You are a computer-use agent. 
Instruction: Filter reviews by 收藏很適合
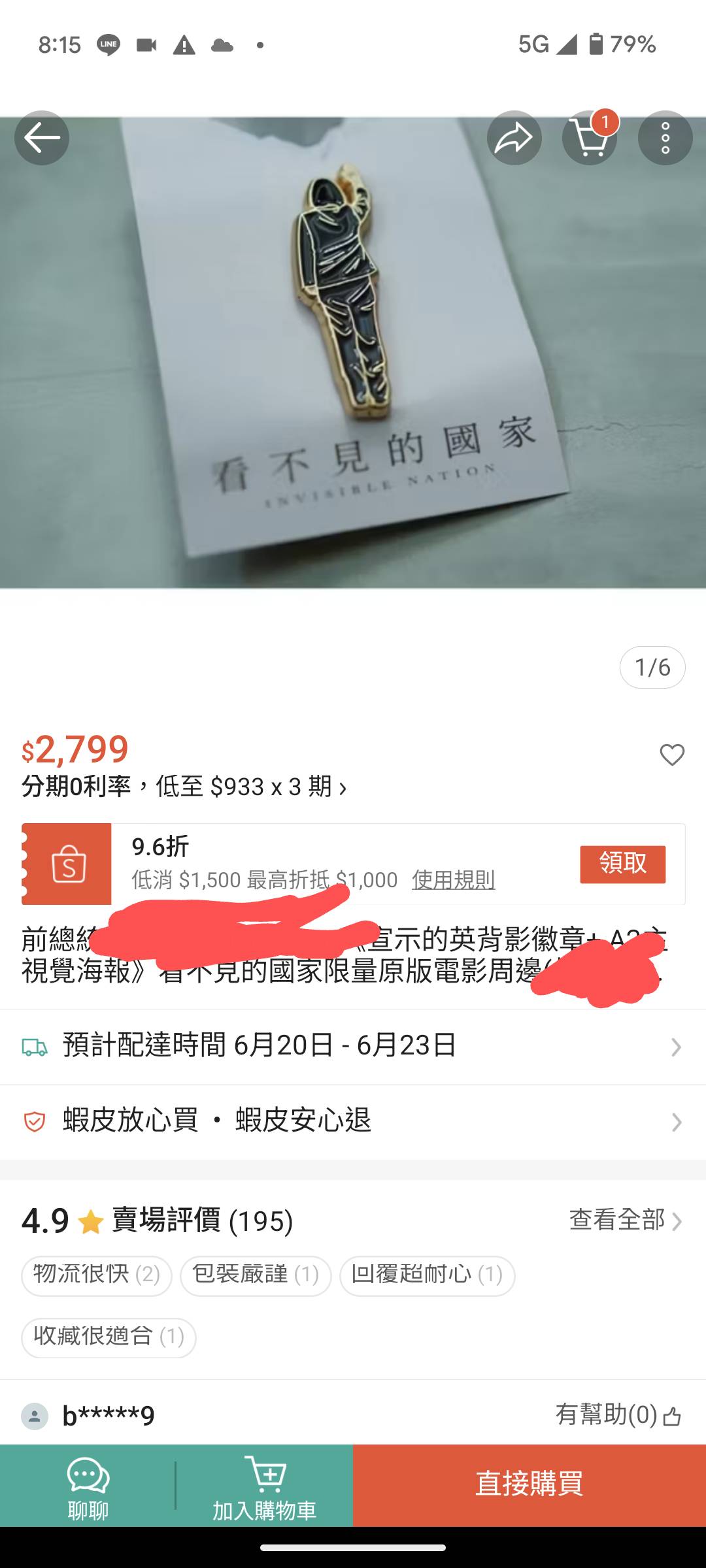coord(109,1337)
